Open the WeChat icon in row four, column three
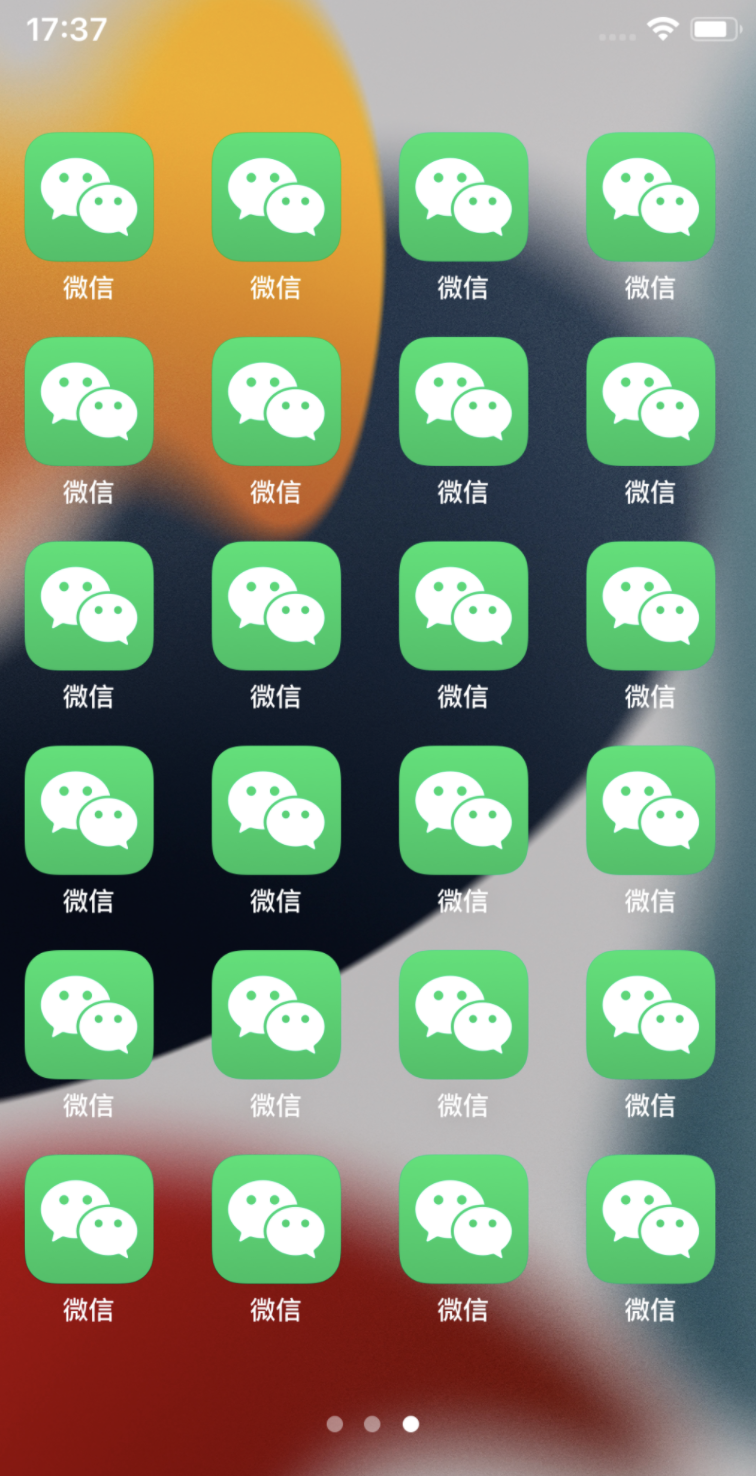 point(463,810)
